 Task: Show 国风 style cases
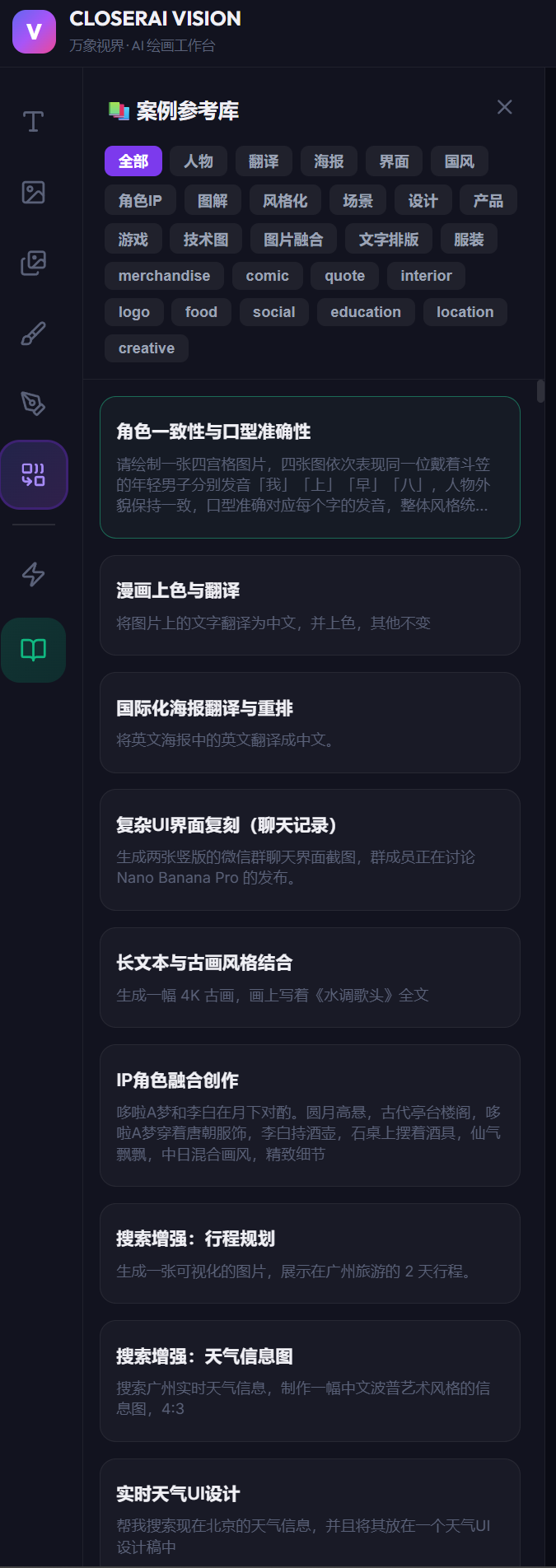(459, 161)
